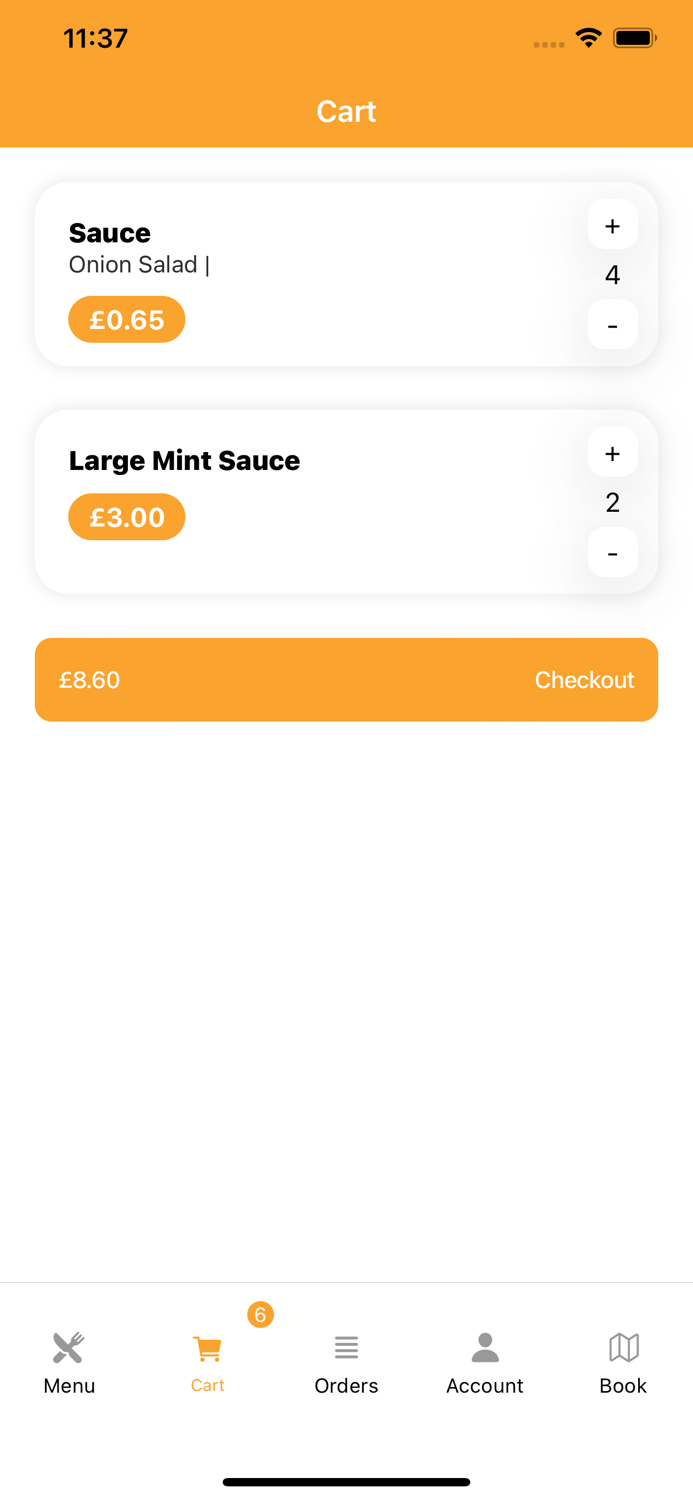693x1500 pixels.
Task: Open the Orders tab
Action: coord(346,1362)
